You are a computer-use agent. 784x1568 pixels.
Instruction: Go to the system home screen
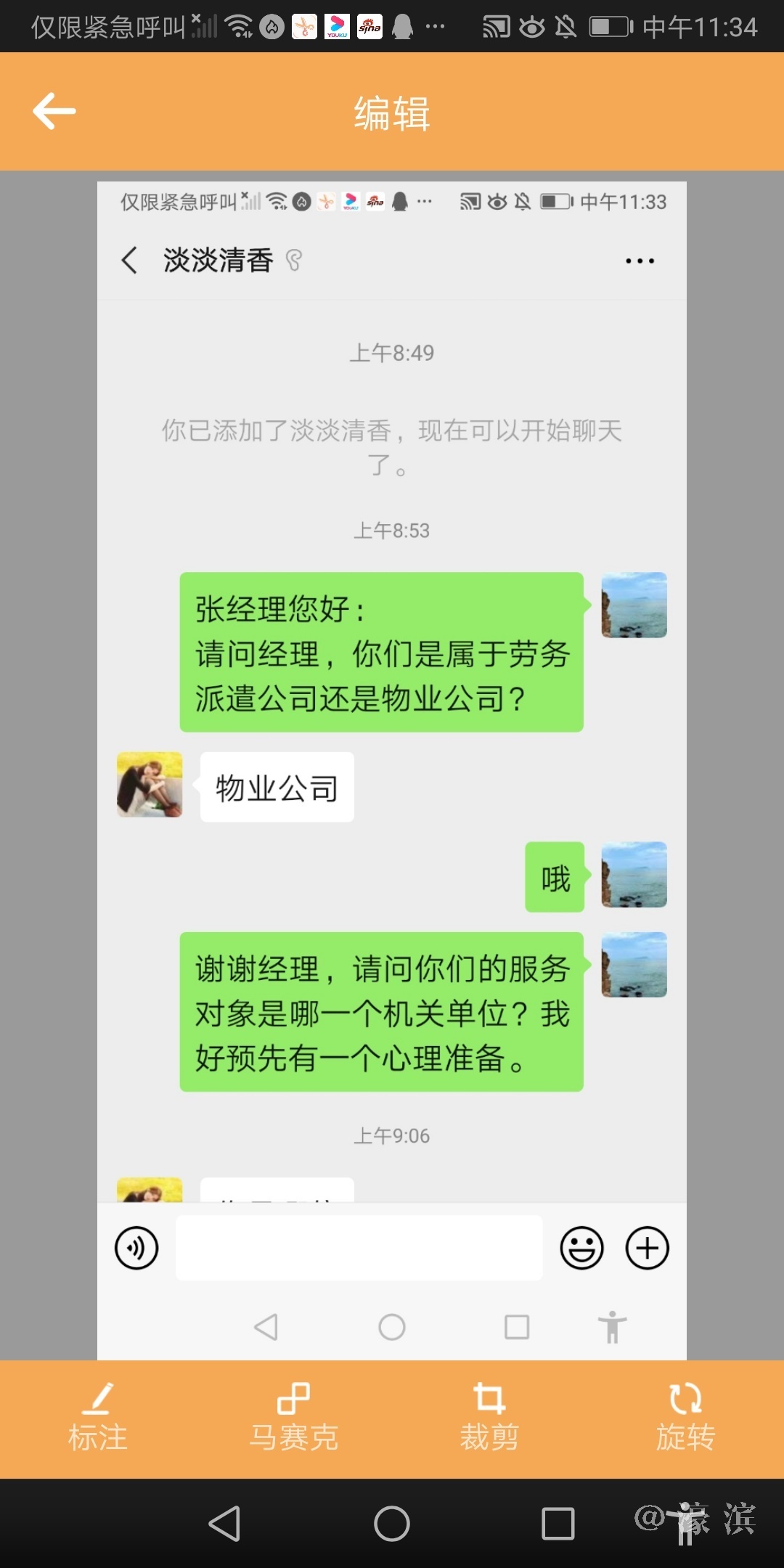(391, 1523)
